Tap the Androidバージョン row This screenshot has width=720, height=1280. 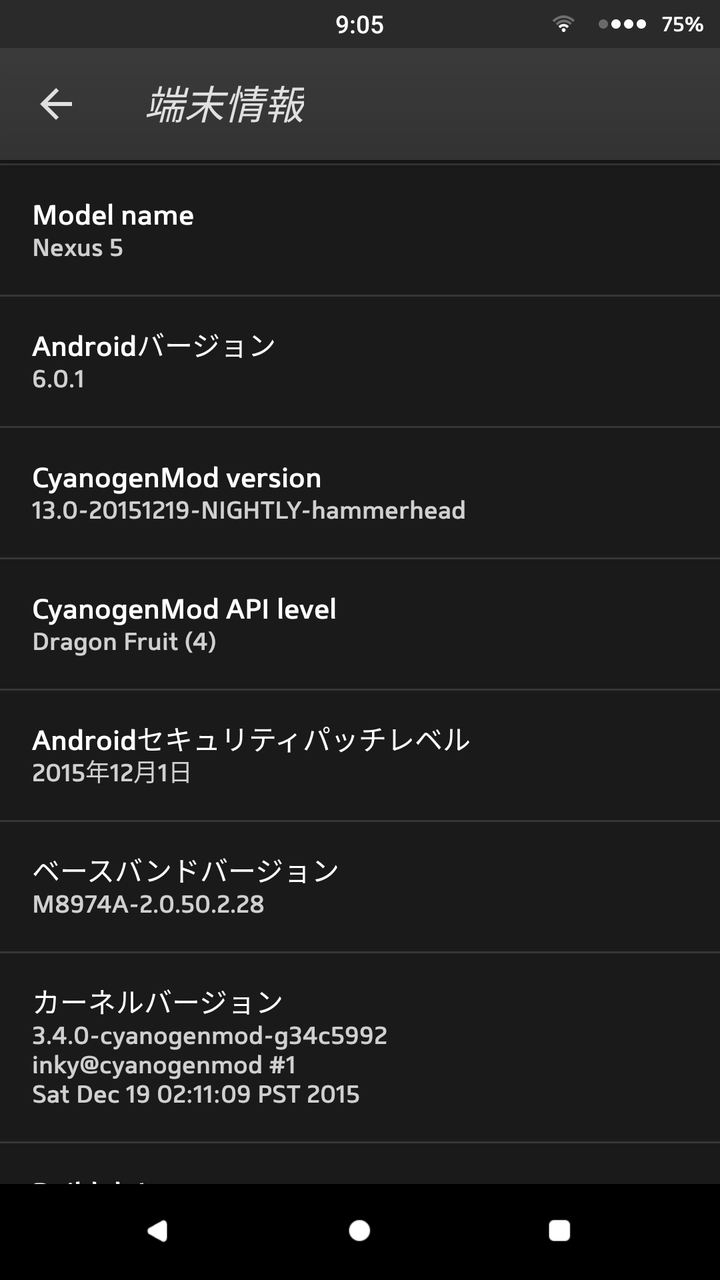pos(360,361)
